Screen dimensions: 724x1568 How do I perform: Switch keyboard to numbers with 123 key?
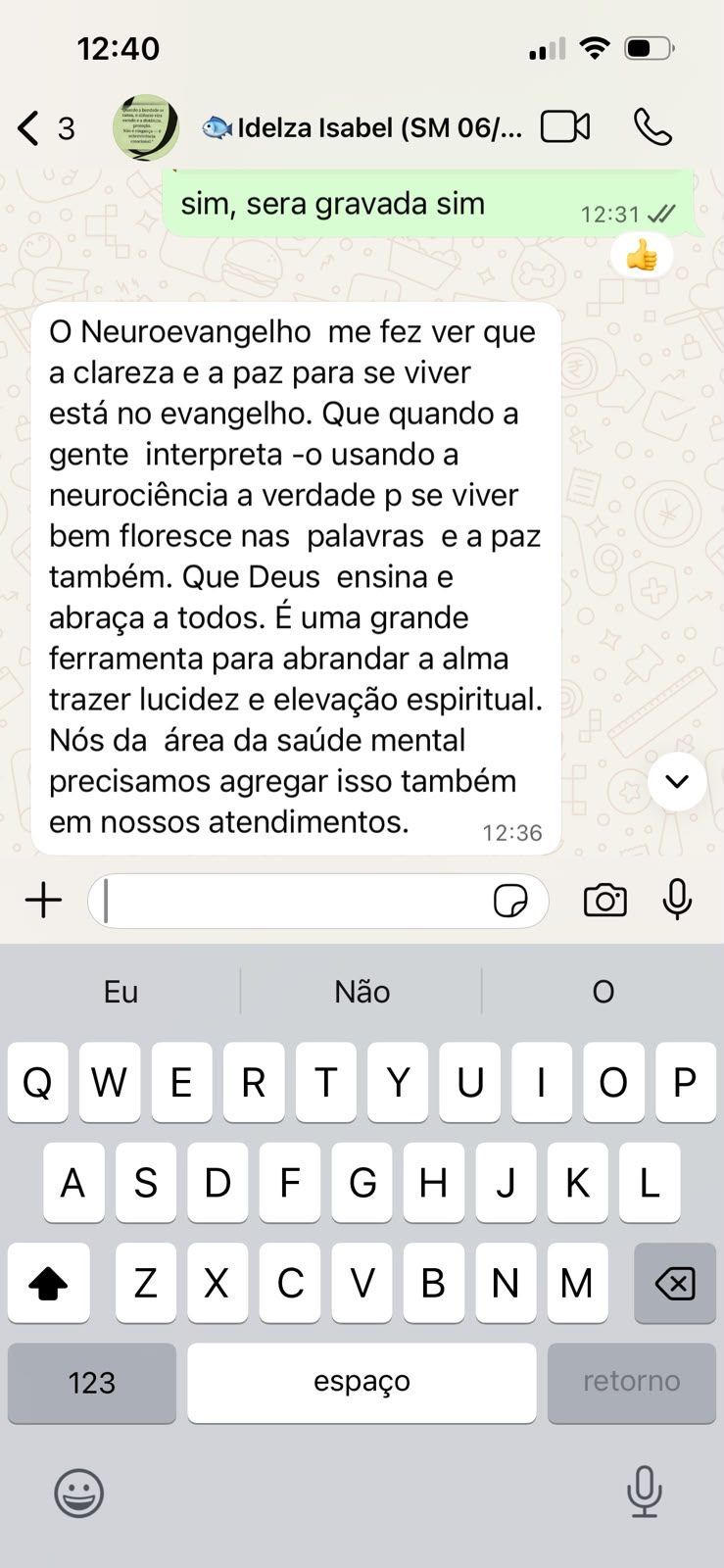(x=92, y=1383)
